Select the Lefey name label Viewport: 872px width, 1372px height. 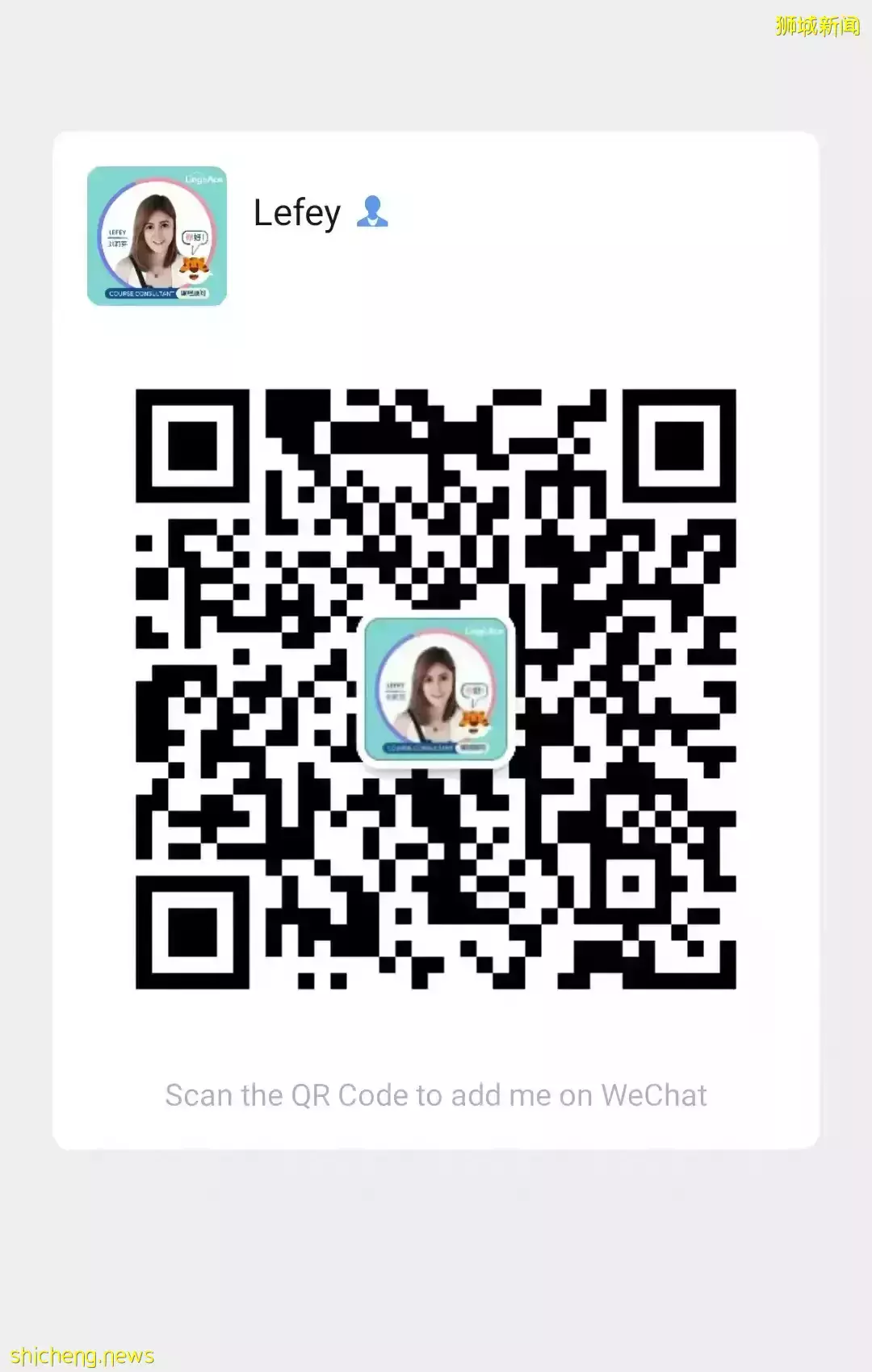(296, 212)
